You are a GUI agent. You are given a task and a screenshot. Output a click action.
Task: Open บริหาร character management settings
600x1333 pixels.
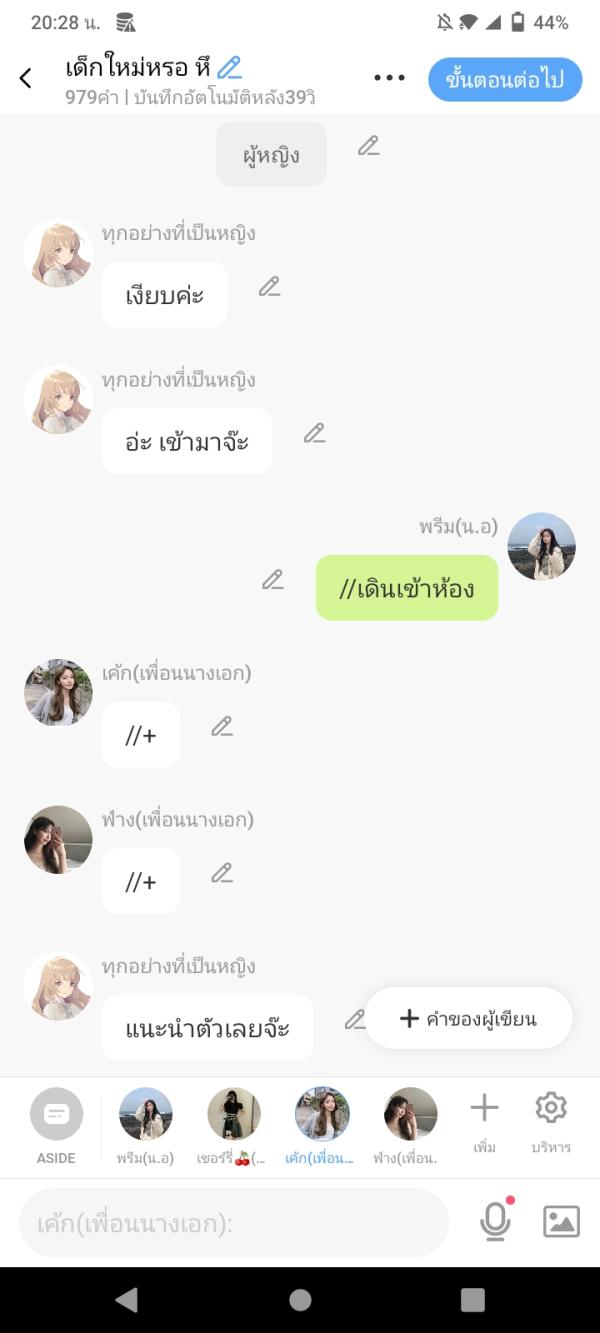click(x=551, y=1119)
